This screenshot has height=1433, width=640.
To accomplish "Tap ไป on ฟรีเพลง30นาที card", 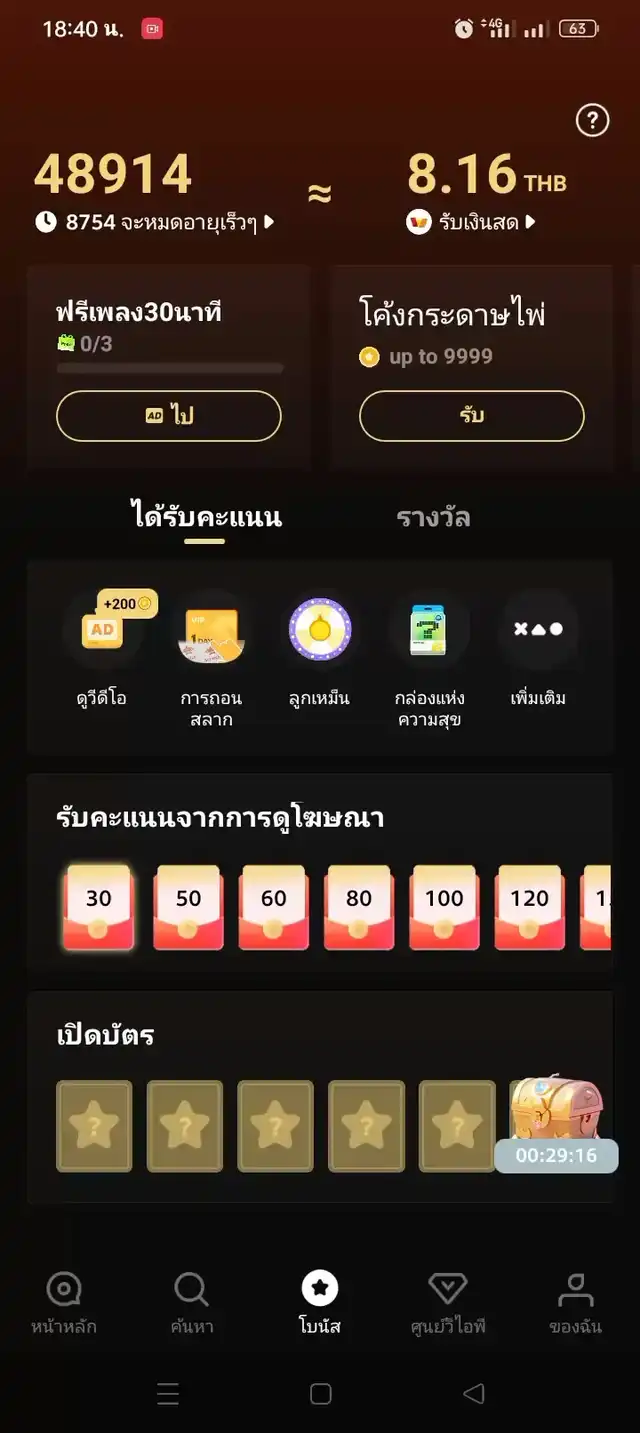I will (168, 416).
